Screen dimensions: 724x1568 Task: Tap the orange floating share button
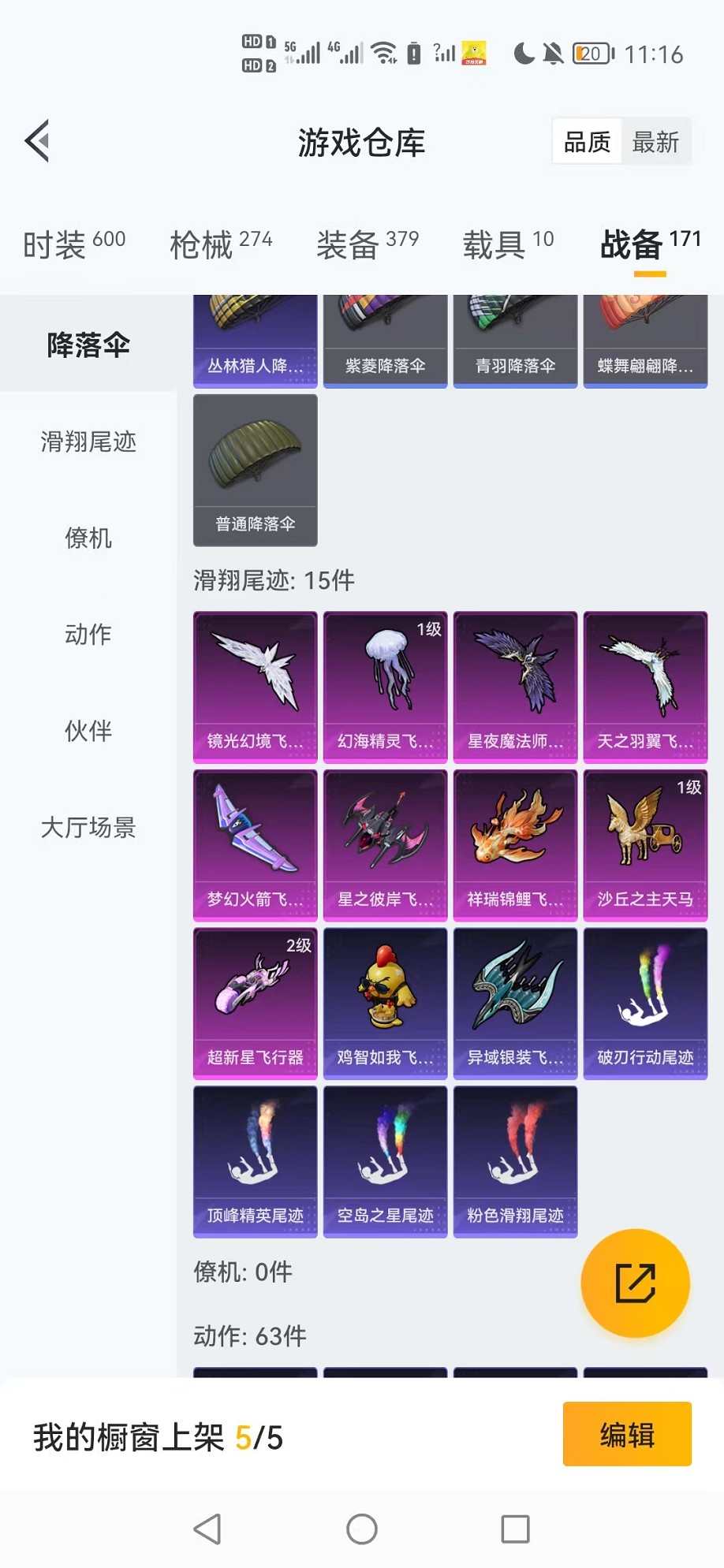pyautogui.click(x=635, y=1283)
